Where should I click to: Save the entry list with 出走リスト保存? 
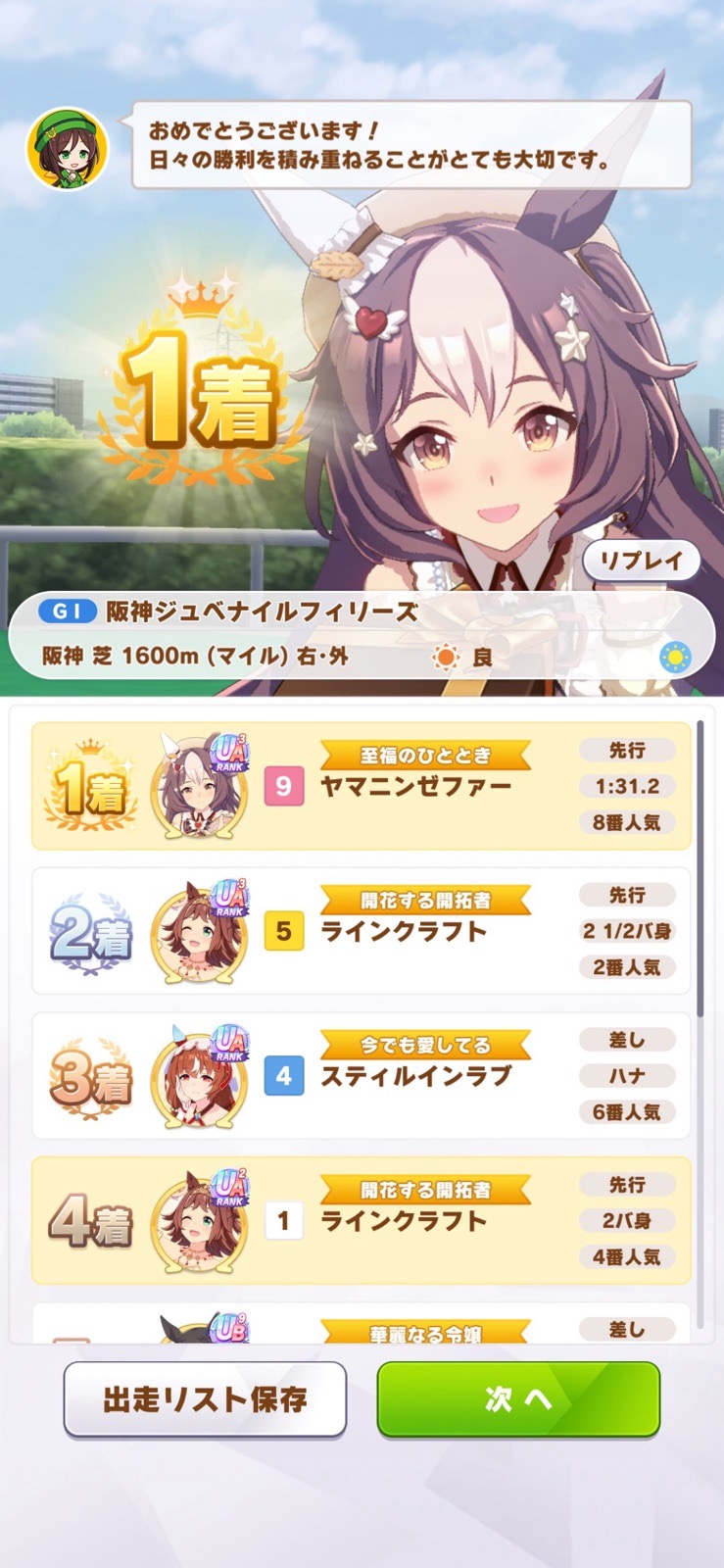(x=205, y=1398)
